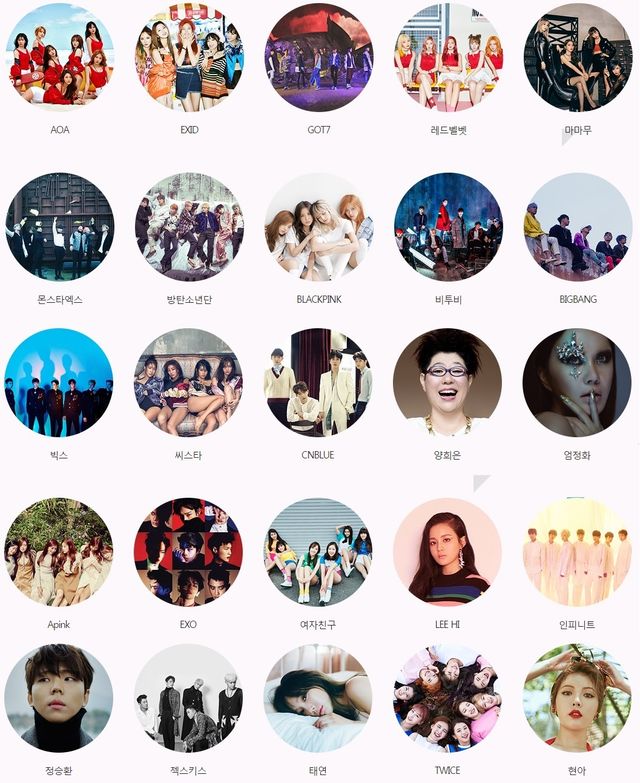Screen dimensions: 640x783
Task: Select 태연 artist circle
Action: [x=318, y=698]
